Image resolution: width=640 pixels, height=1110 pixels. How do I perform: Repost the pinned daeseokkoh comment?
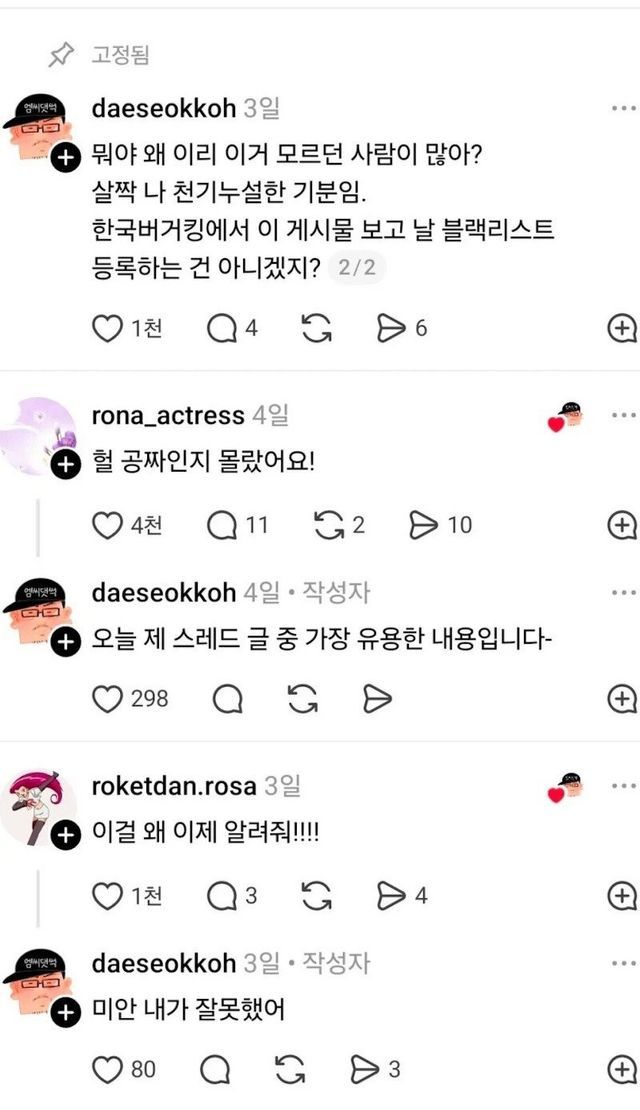(x=316, y=328)
